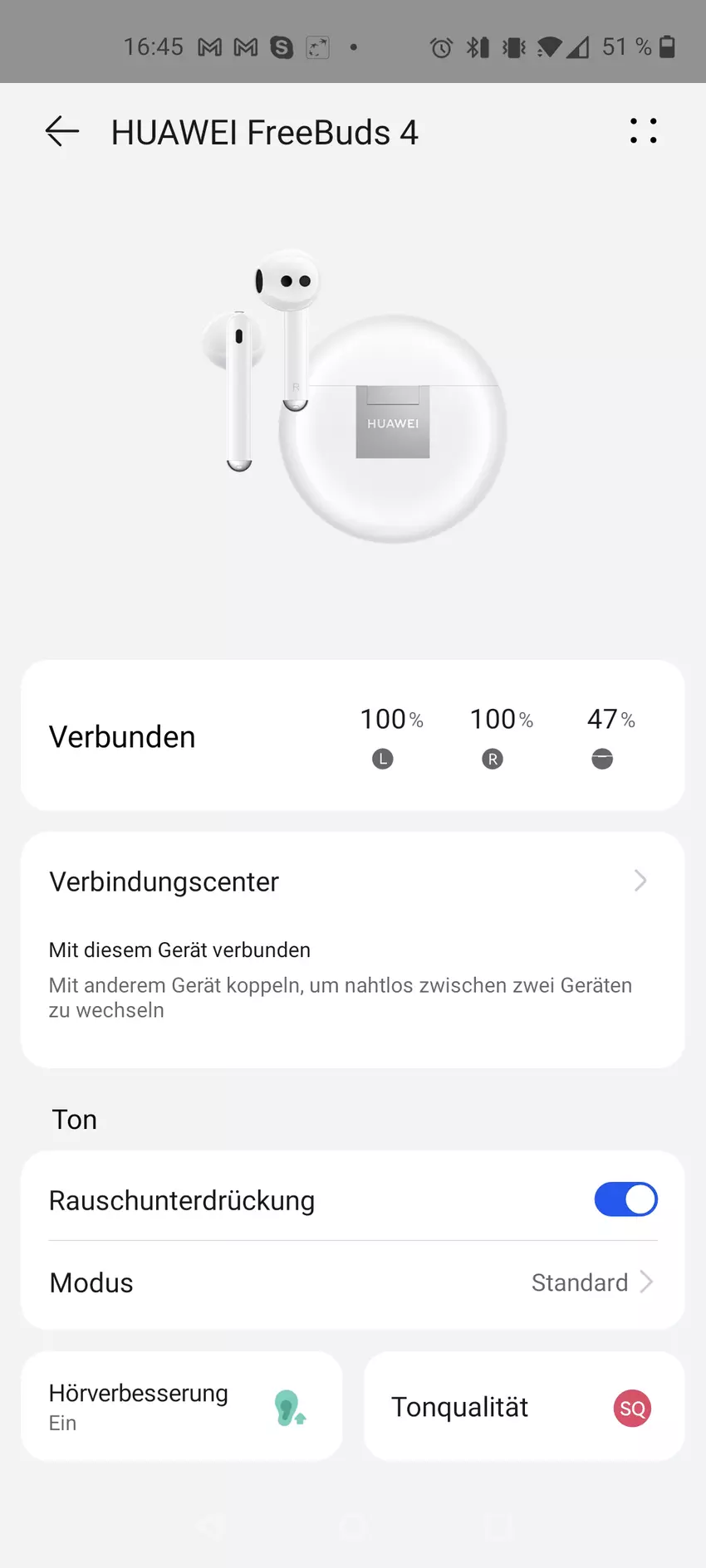Open the four-dot more options menu
The height and width of the screenshot is (1568, 706).
tap(643, 131)
